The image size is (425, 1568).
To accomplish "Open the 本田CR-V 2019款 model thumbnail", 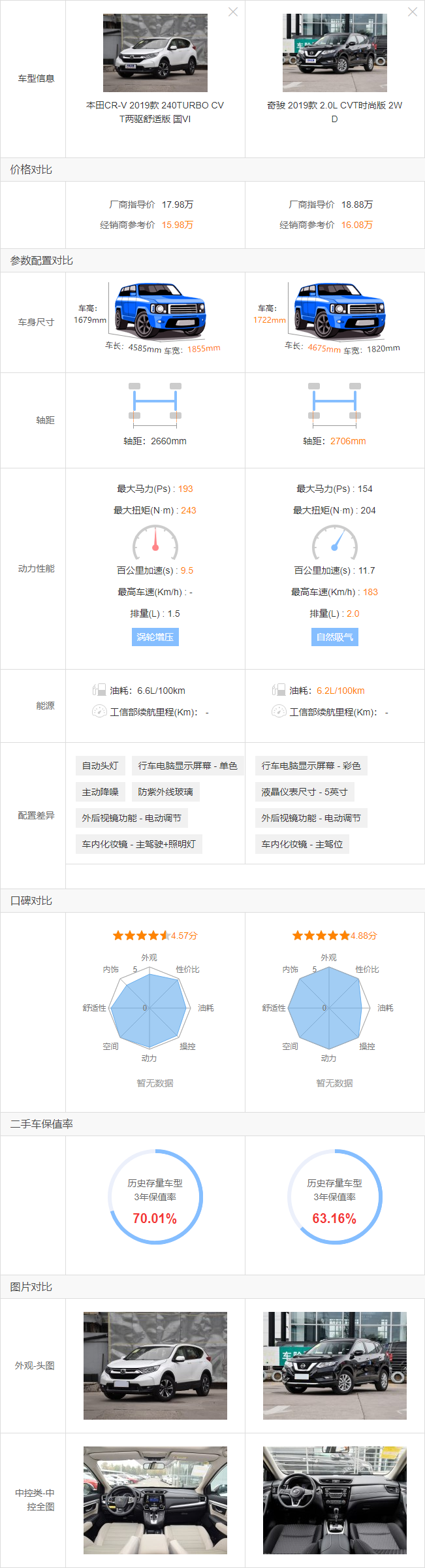I will point(155,53).
